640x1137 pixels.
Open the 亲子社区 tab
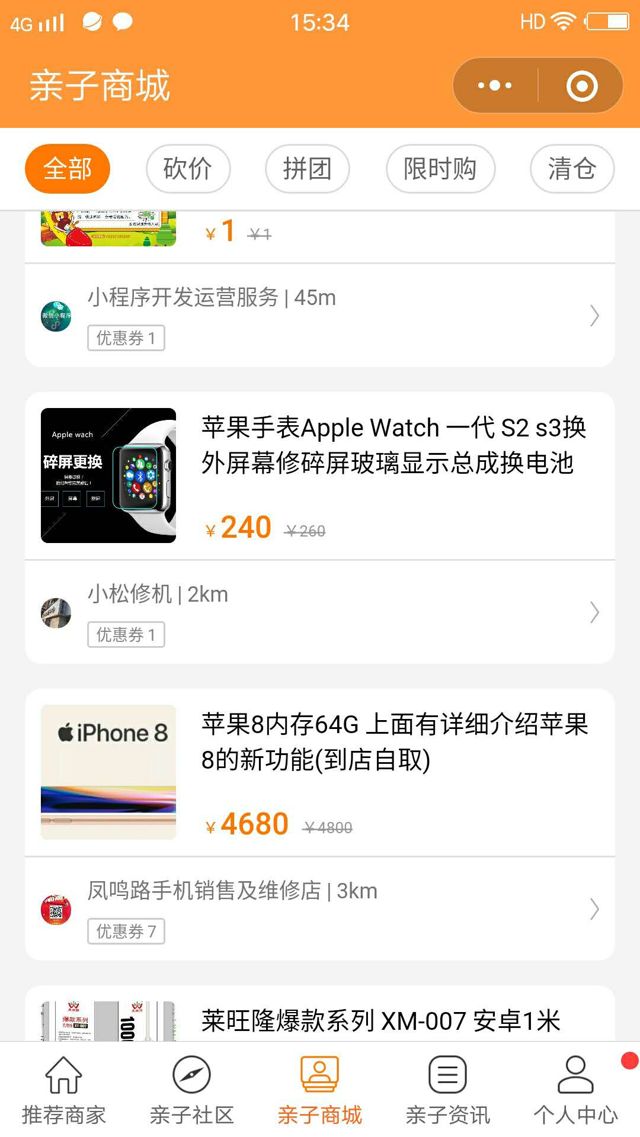(x=191, y=1090)
